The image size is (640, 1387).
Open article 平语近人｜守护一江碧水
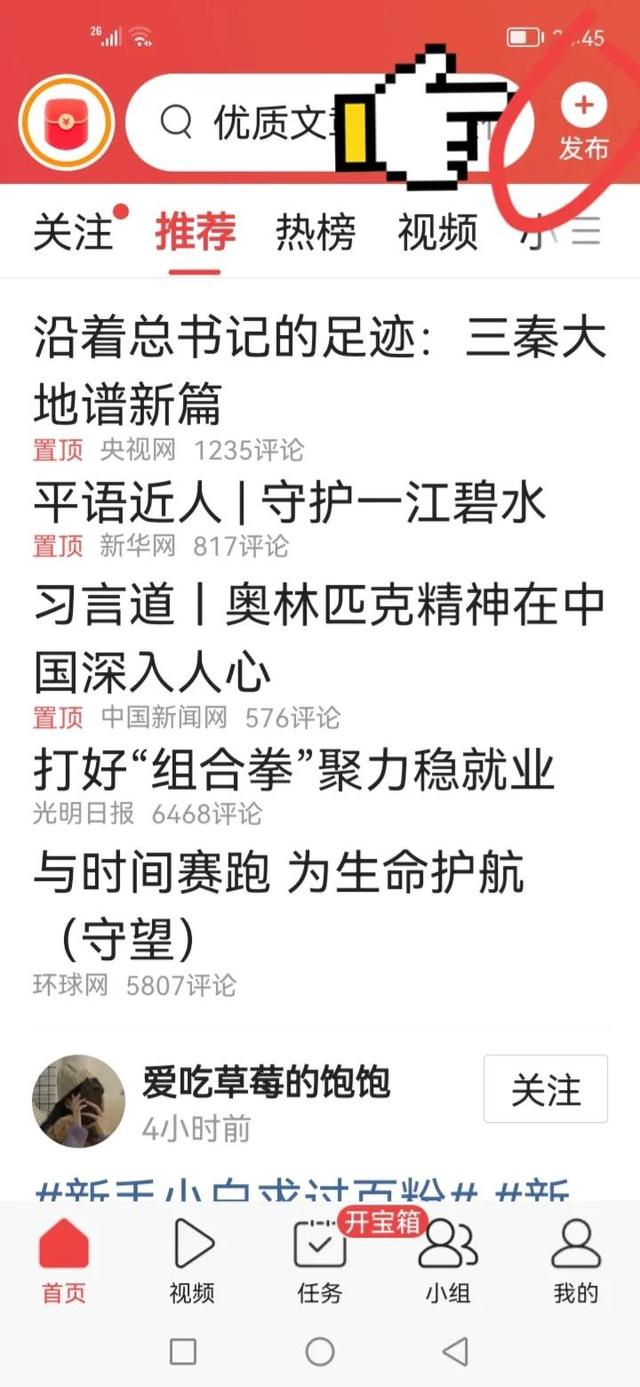(290, 503)
